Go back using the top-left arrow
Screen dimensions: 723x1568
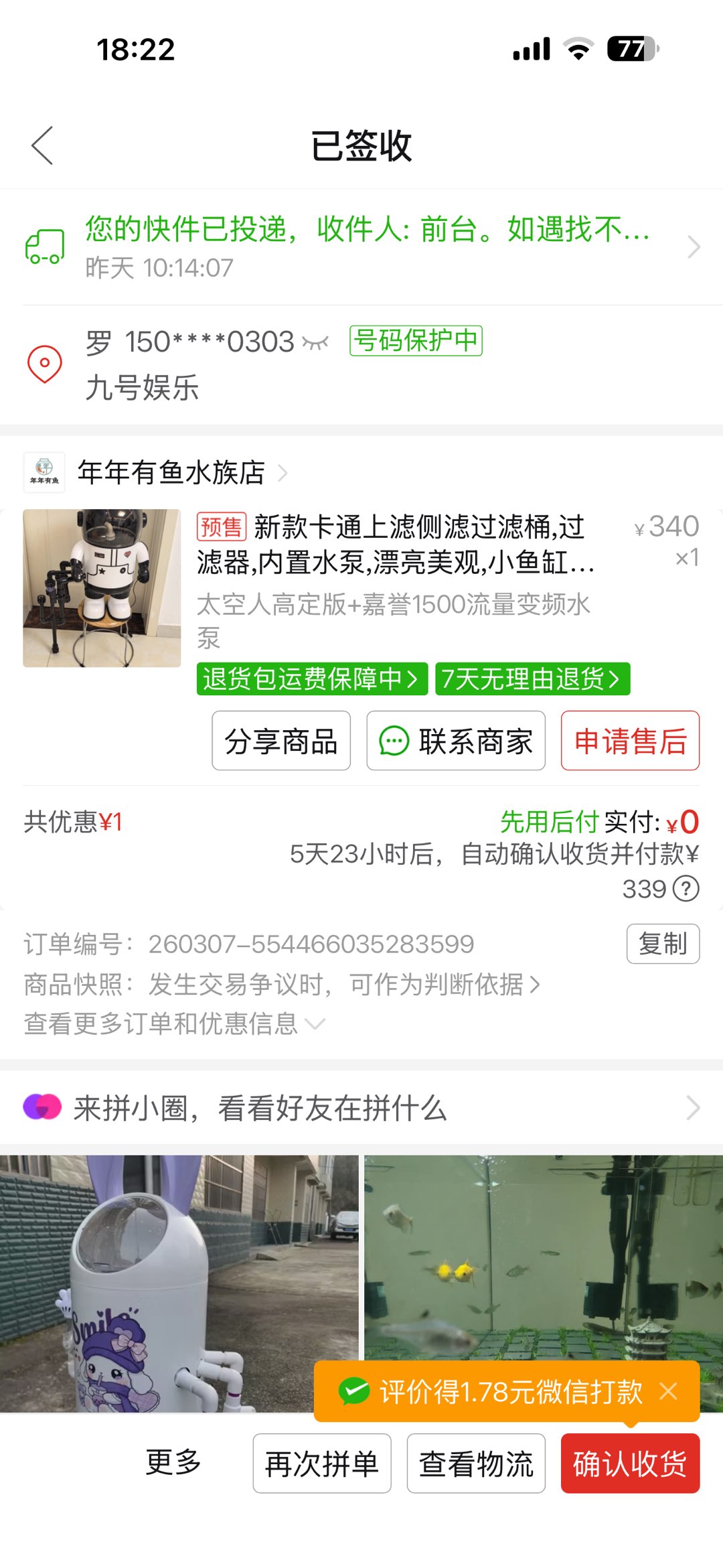[42, 145]
